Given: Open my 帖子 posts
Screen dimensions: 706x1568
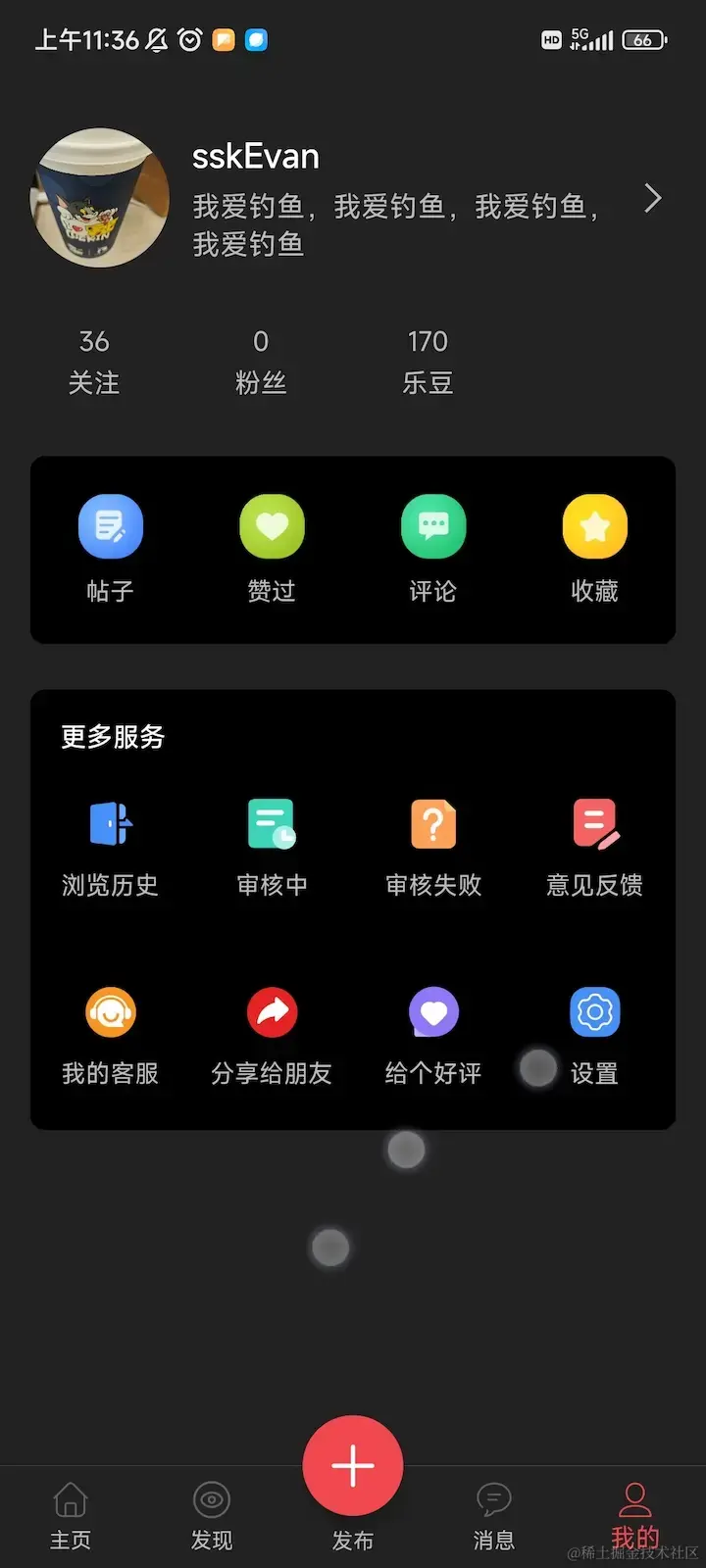Looking at the screenshot, I should (x=110, y=547).
